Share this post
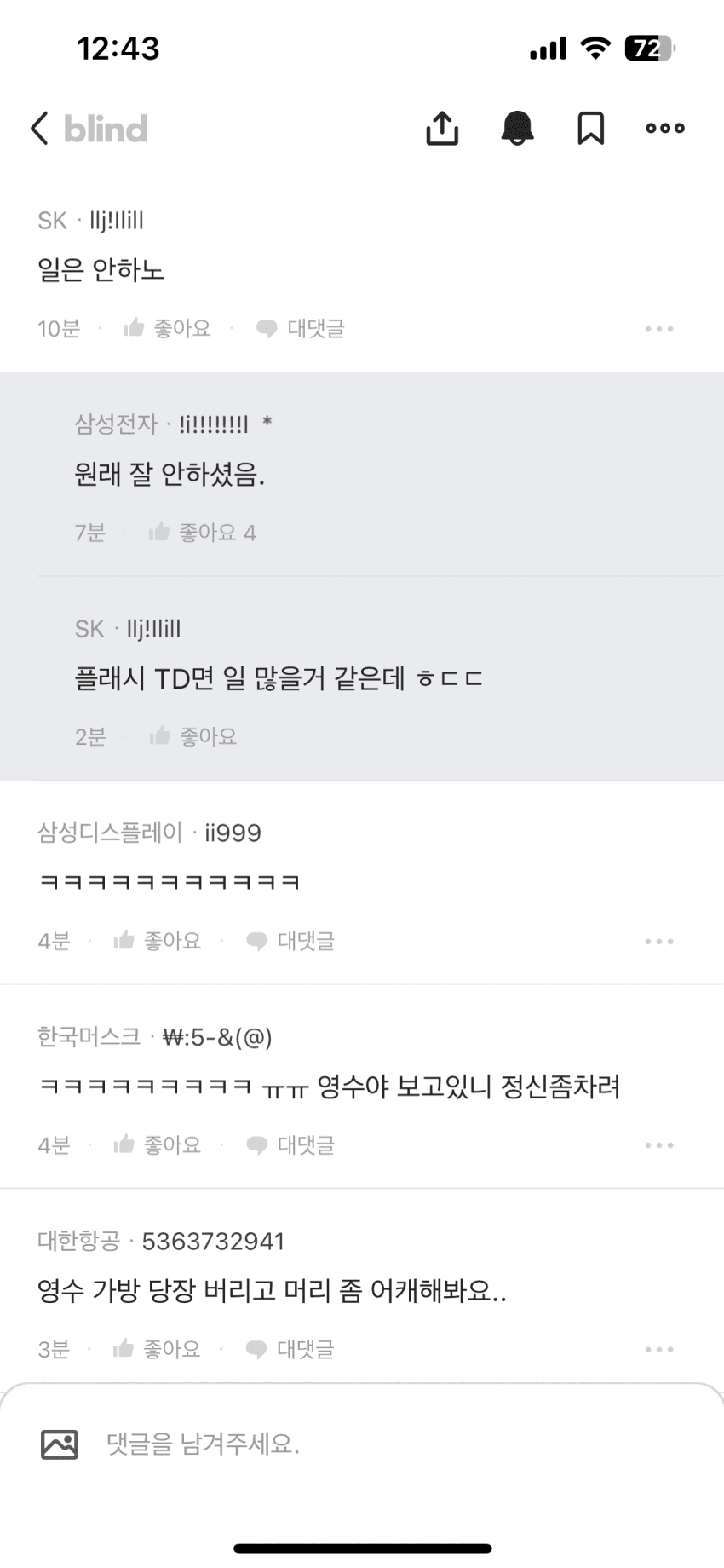724x1568 pixels. point(442,129)
